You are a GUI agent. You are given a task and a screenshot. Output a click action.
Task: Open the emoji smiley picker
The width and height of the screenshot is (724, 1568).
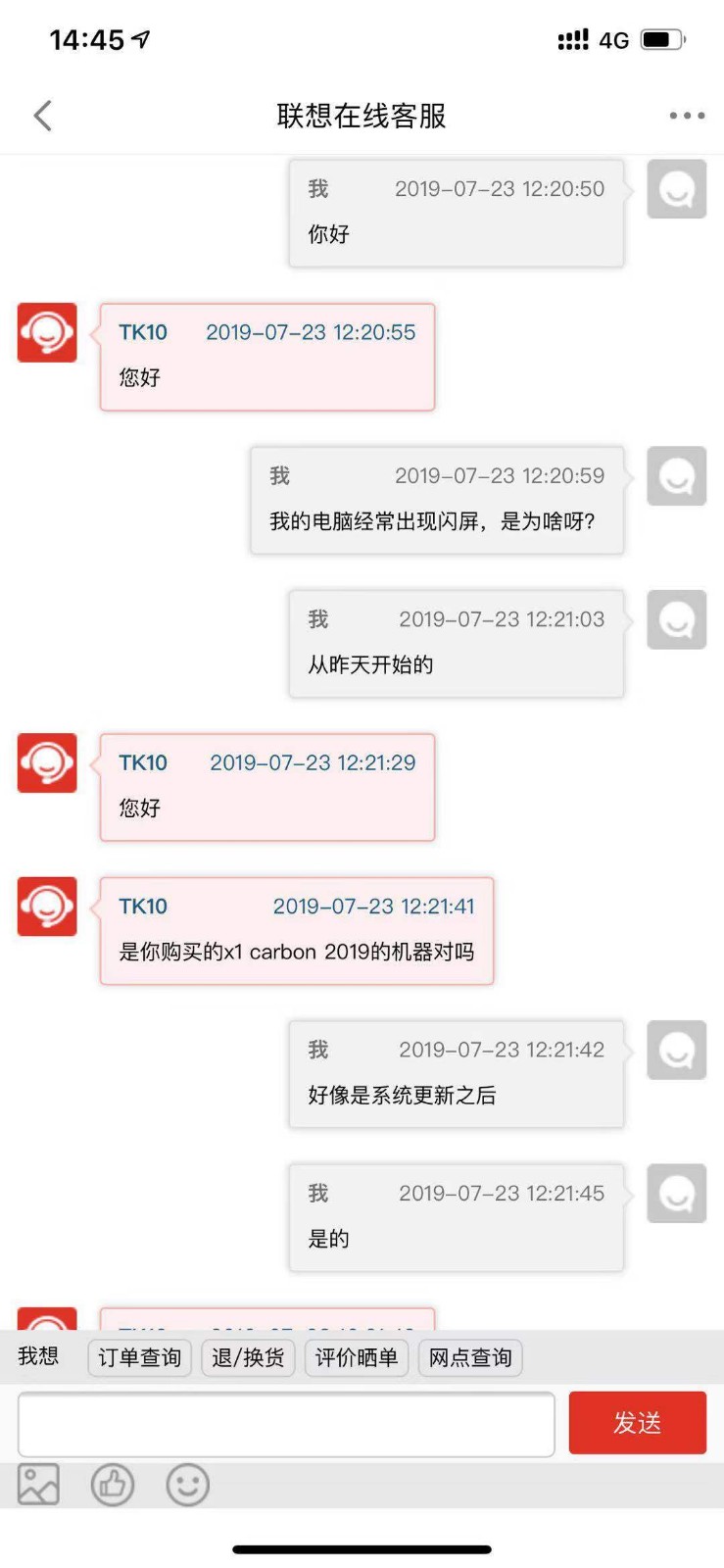187,1485
